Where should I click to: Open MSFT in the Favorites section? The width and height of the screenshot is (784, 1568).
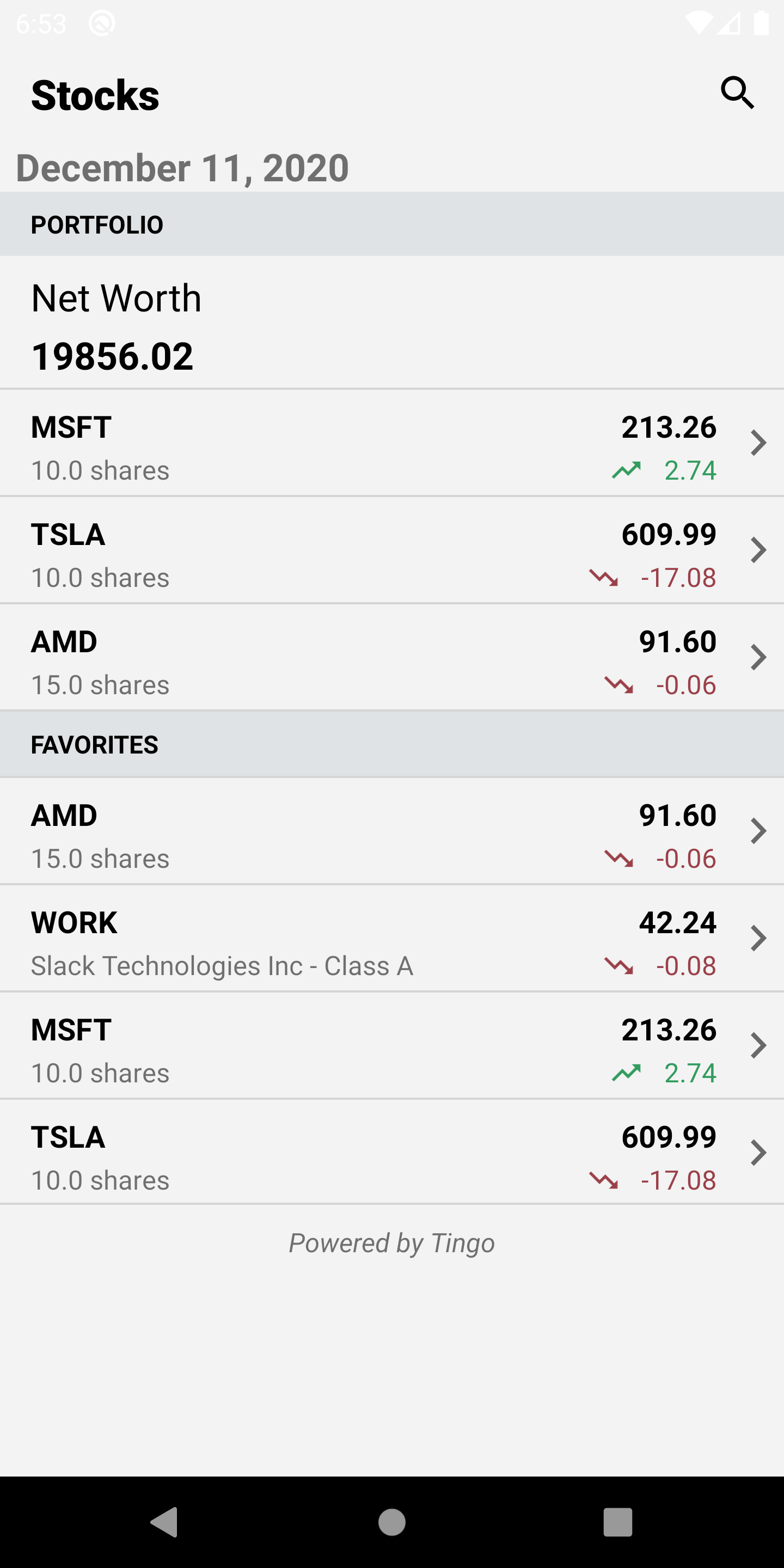pyautogui.click(x=392, y=1045)
